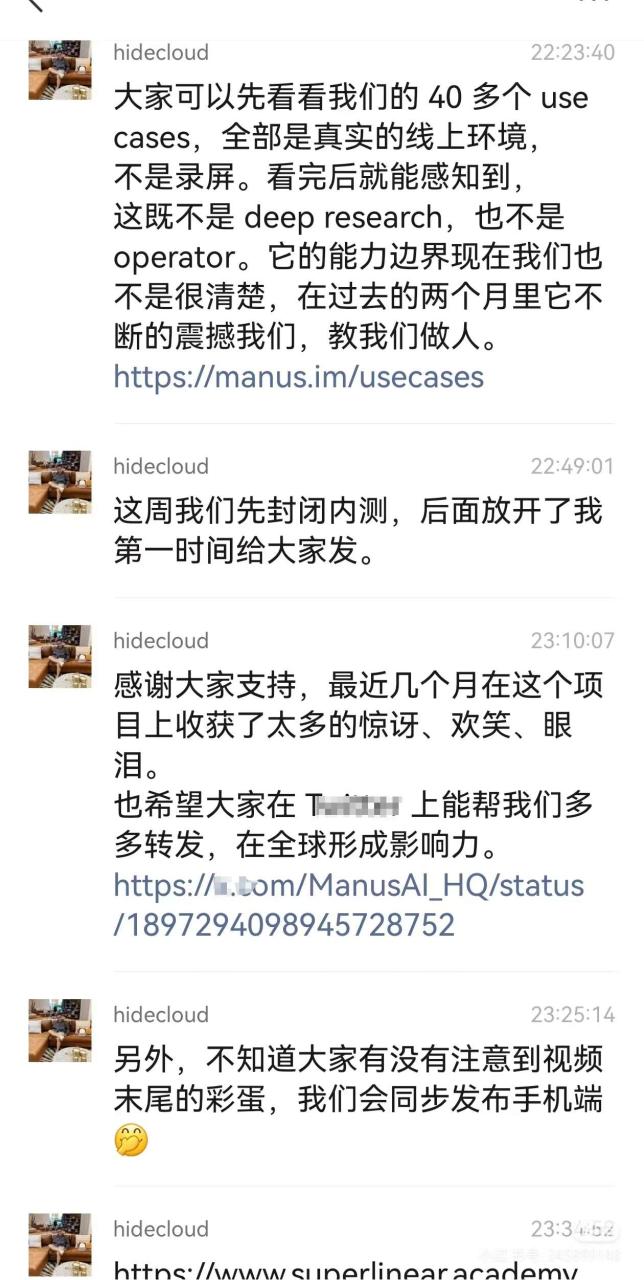Tap hidecloud's avatar on the 22:49:01 message
The height and width of the screenshot is (1280, 644).
click(x=60, y=482)
